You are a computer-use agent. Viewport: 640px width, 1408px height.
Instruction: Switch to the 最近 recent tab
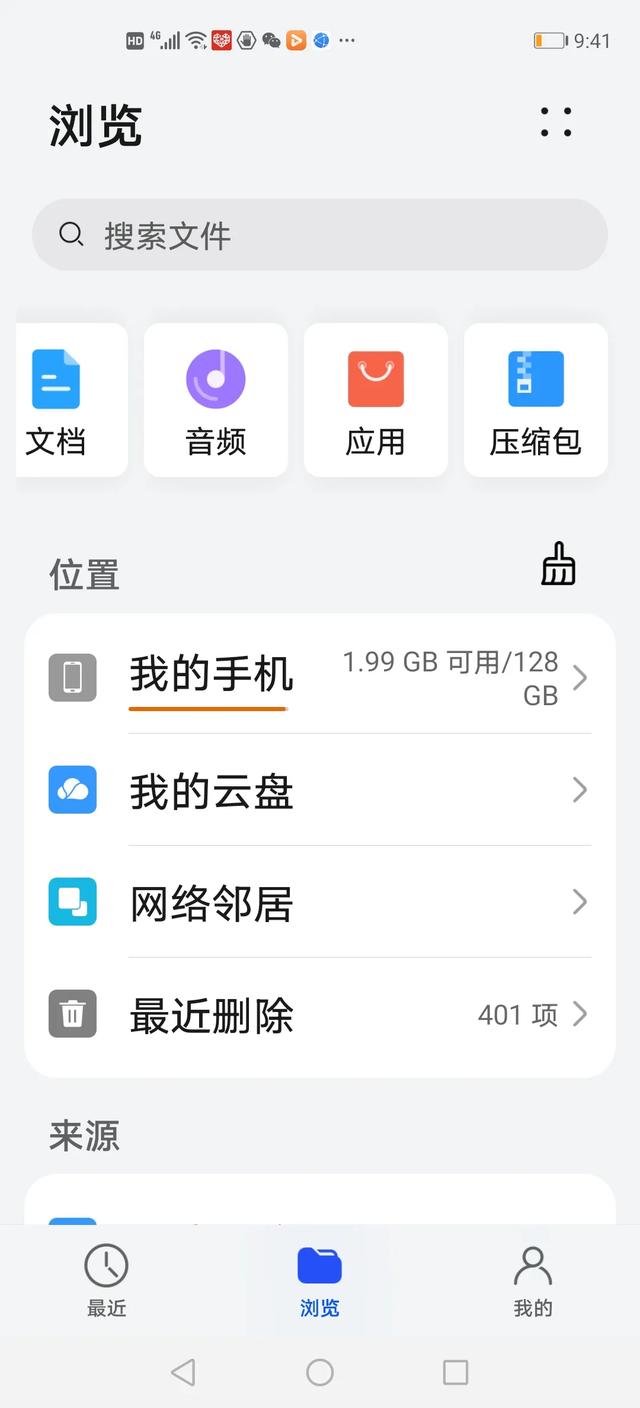tap(107, 1281)
